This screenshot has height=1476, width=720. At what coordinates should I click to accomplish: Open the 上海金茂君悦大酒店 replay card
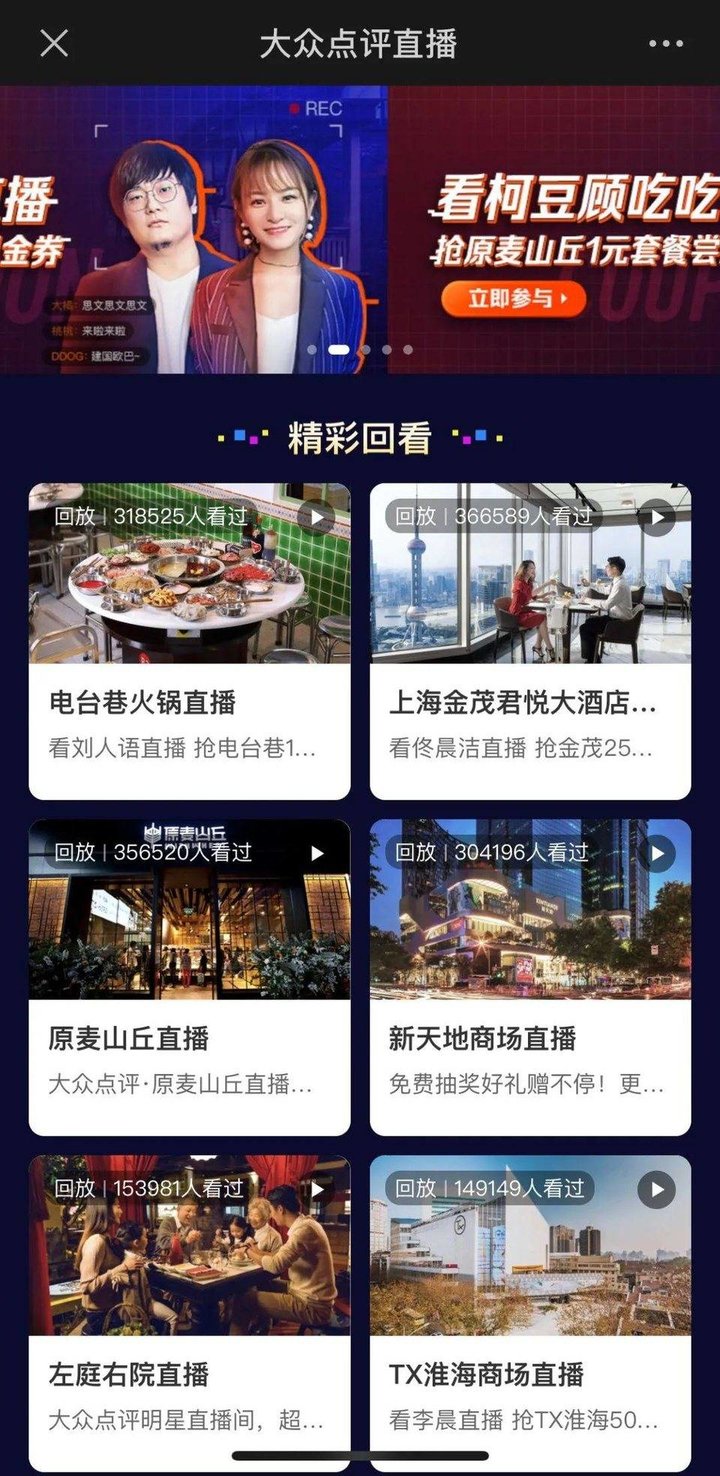[x=530, y=640]
